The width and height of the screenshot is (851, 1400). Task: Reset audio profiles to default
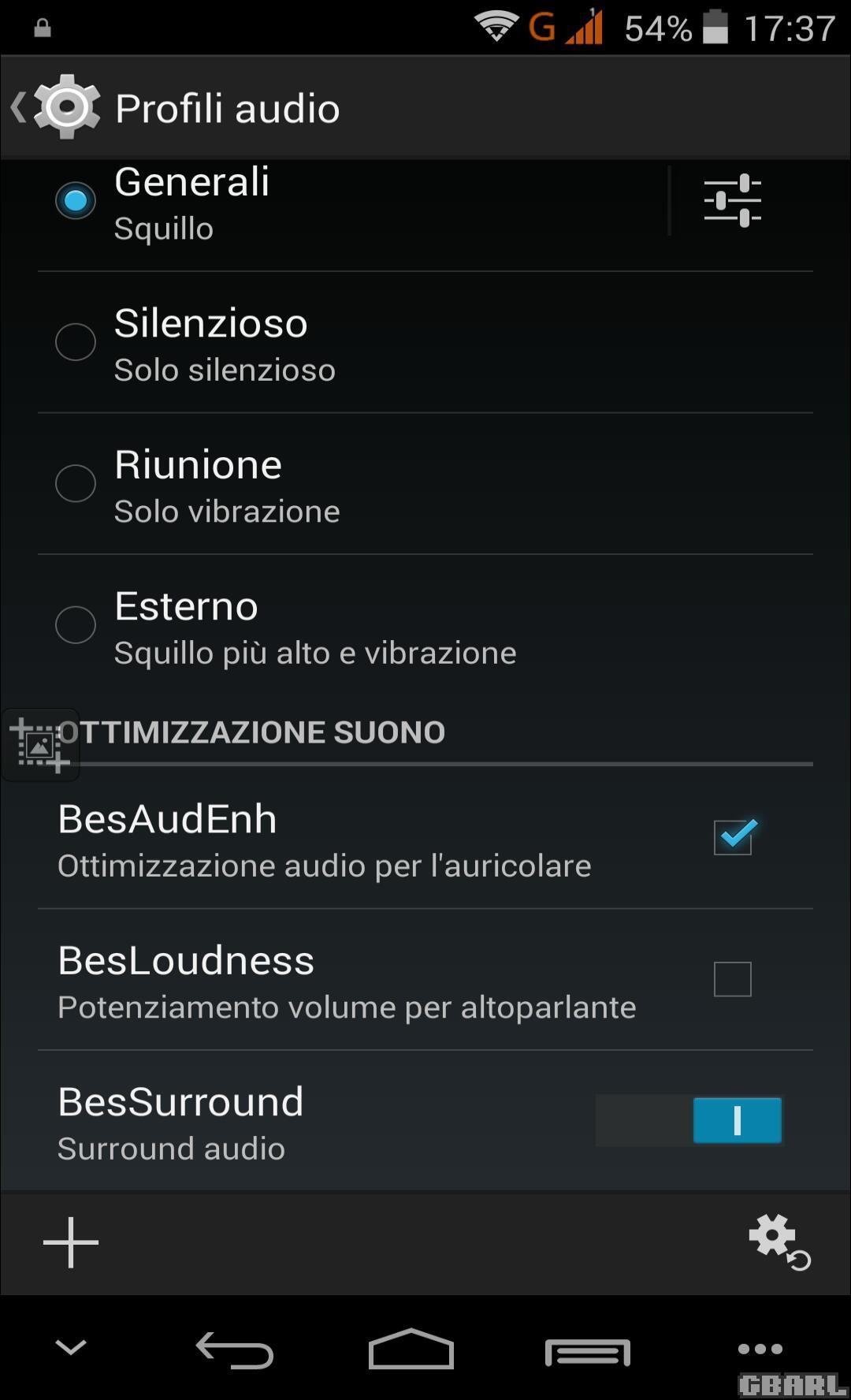[x=779, y=1242]
